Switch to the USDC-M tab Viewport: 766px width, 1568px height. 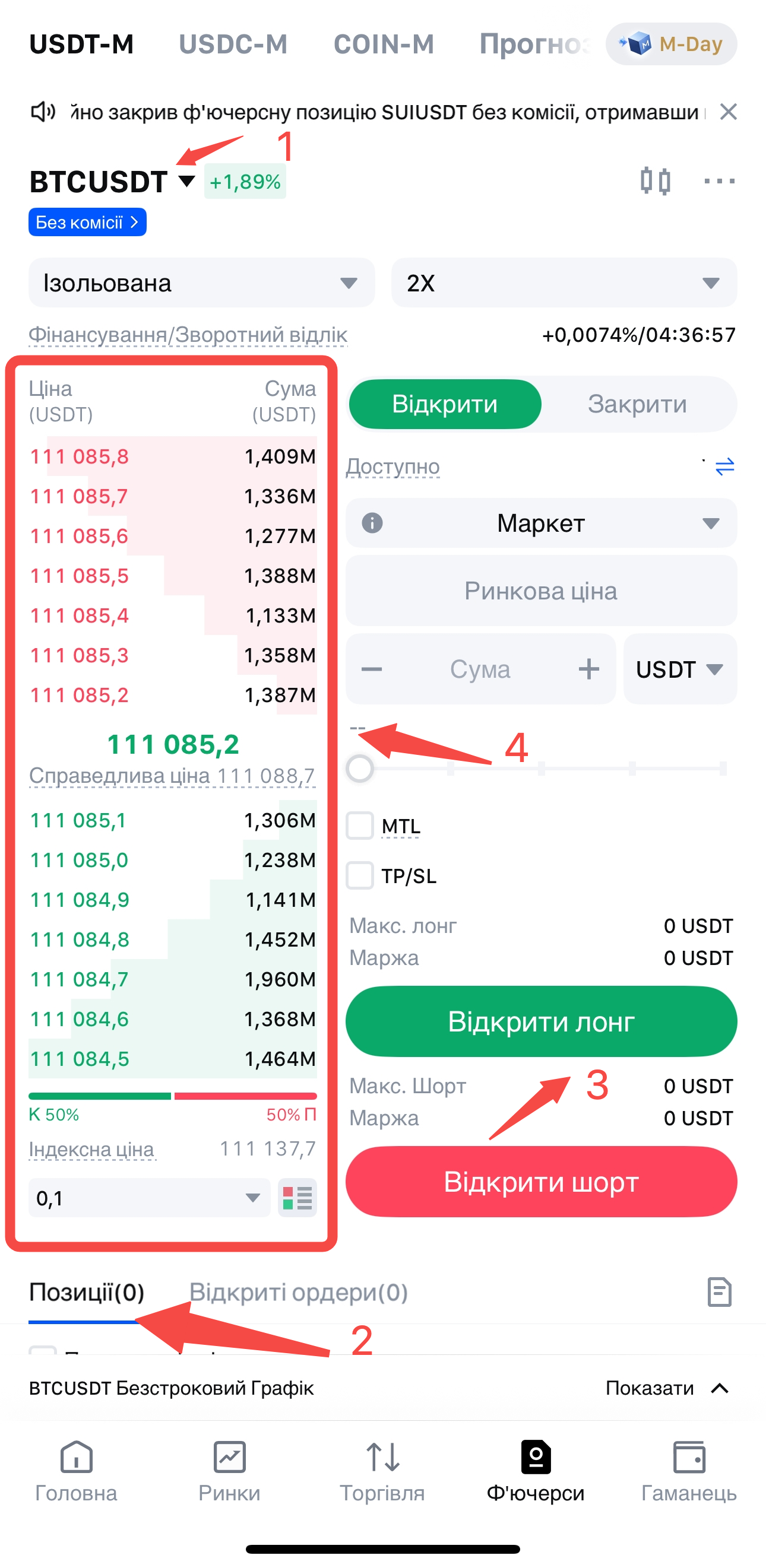pos(233,44)
